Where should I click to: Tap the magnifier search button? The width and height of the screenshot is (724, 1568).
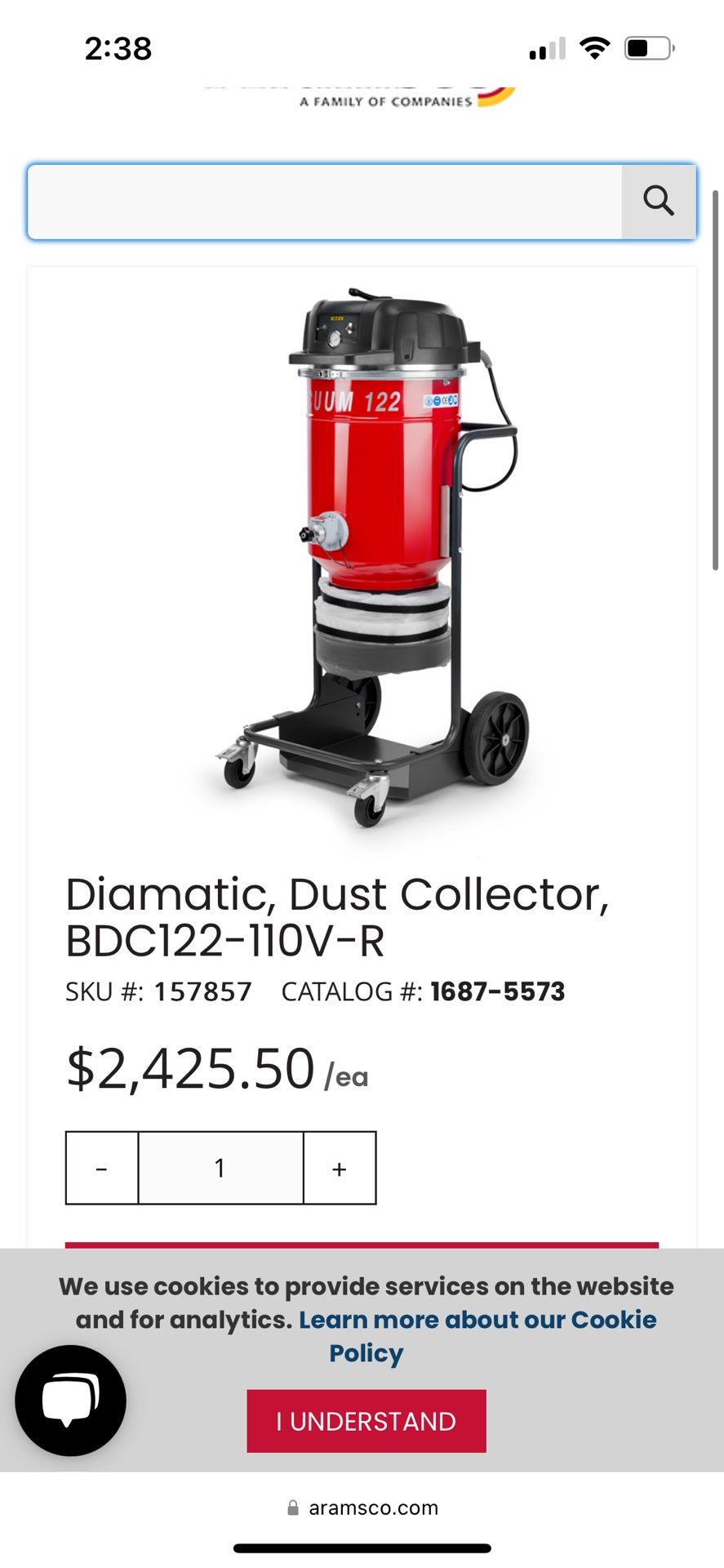click(659, 202)
